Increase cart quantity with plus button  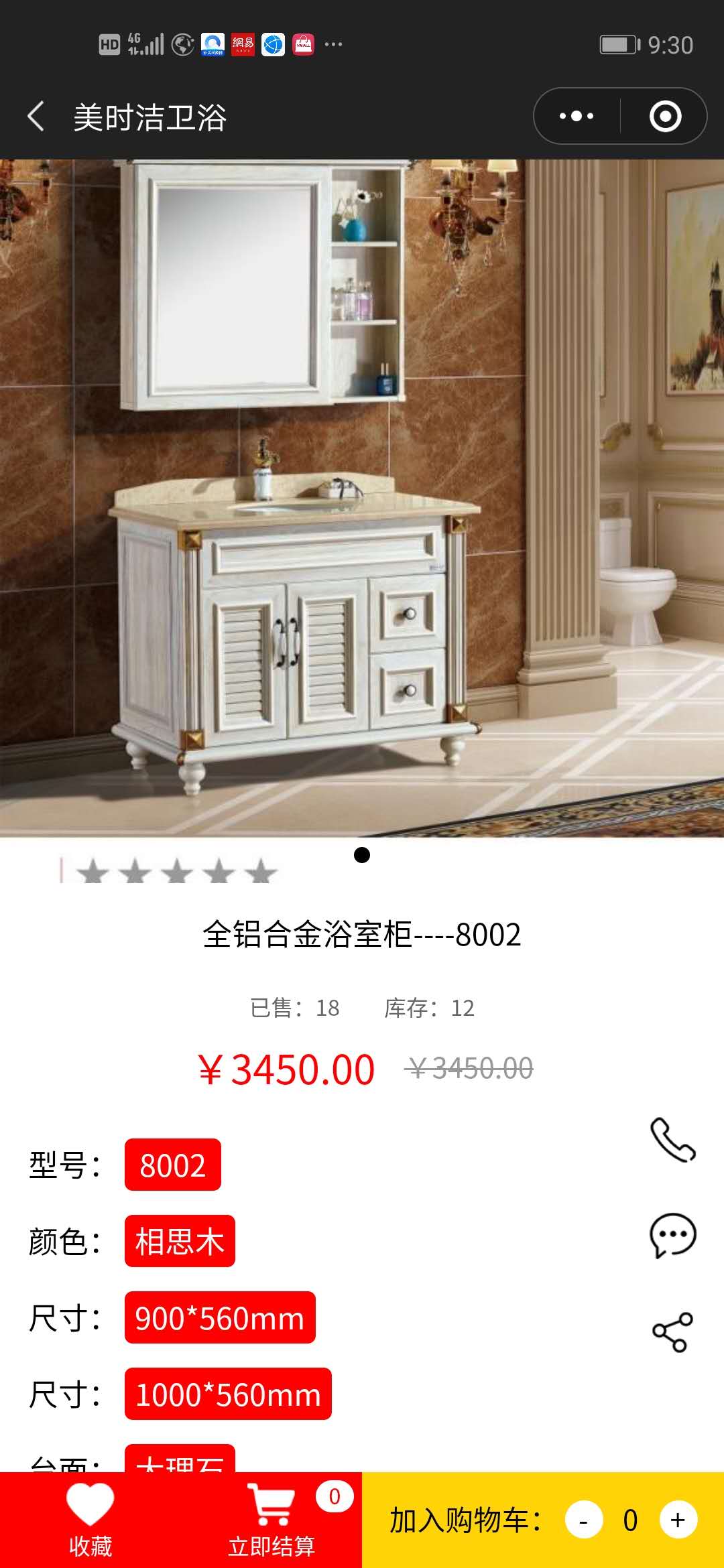(x=678, y=1520)
